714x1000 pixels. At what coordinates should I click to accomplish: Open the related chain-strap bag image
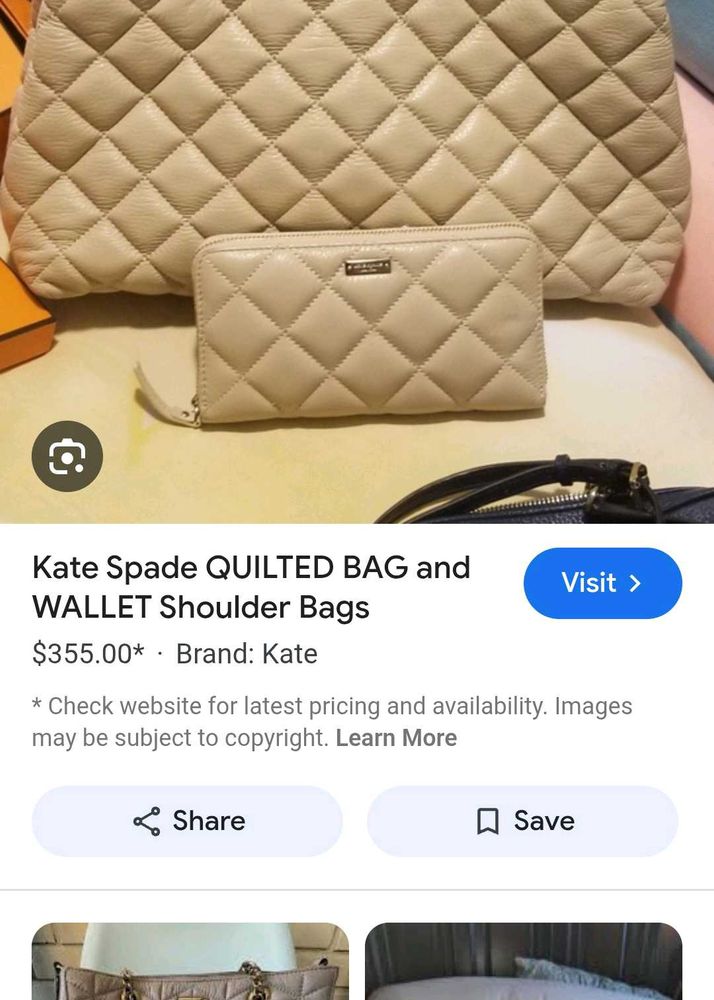(x=190, y=962)
